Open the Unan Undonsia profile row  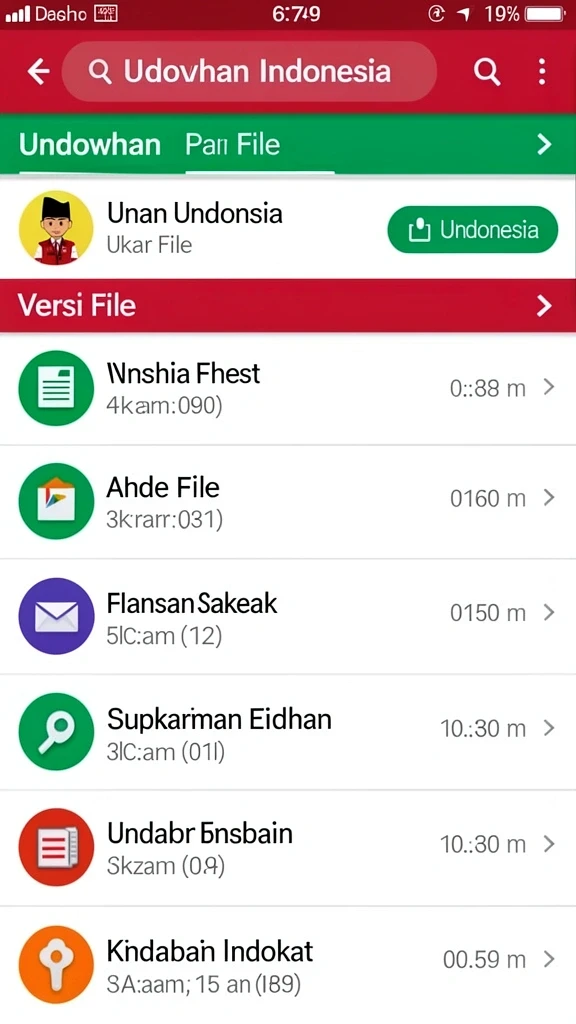pyautogui.click(x=288, y=227)
